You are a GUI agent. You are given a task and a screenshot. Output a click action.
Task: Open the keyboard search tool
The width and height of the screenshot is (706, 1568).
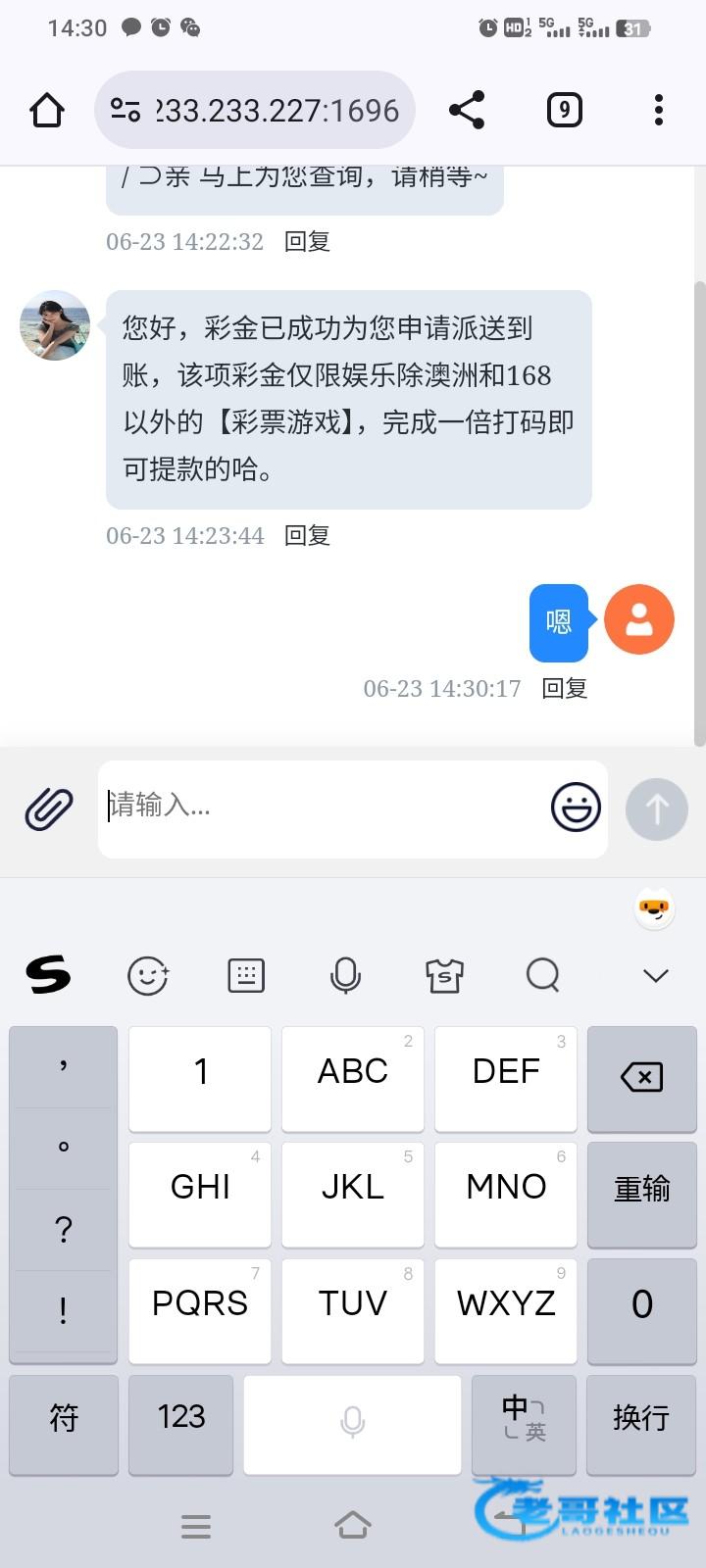pos(542,975)
